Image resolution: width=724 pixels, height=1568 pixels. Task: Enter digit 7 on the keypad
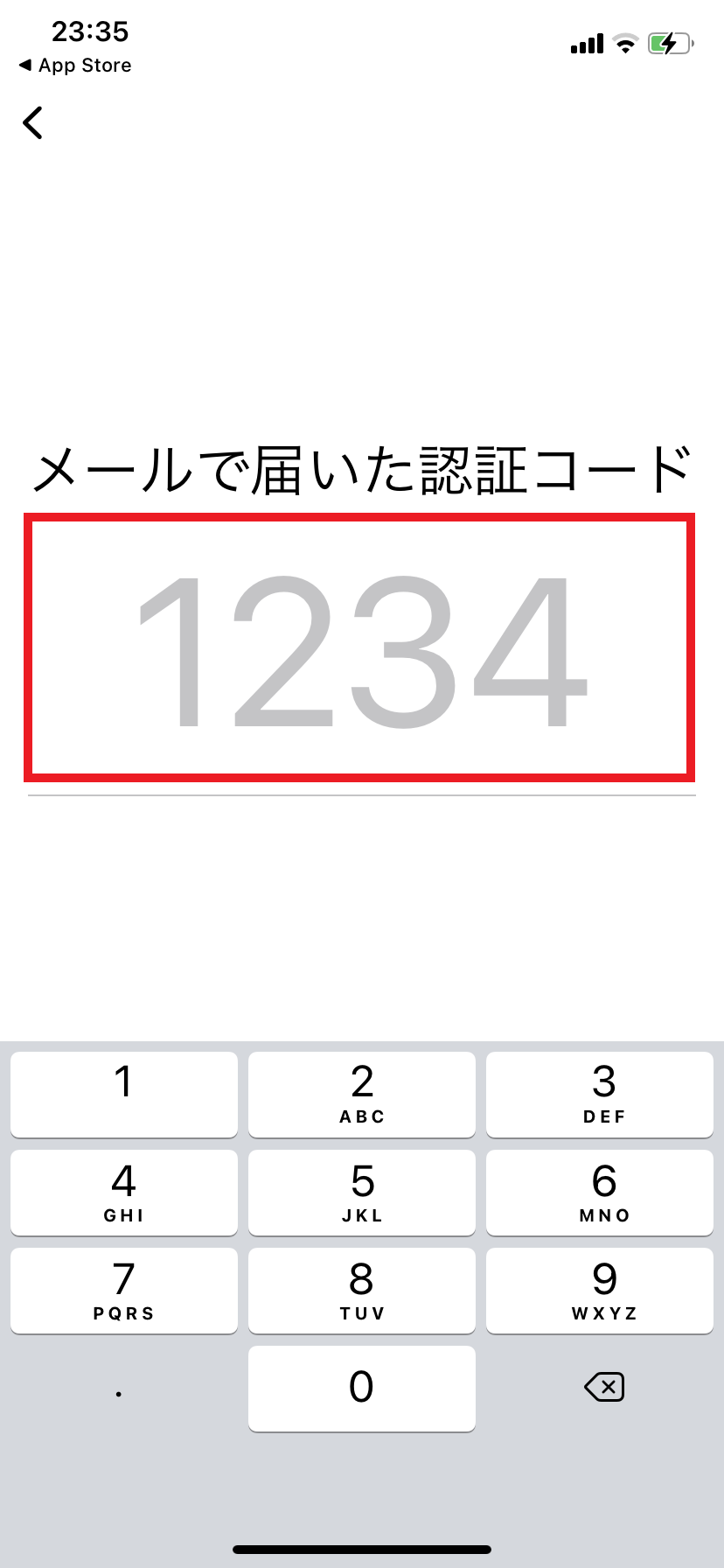(124, 1290)
